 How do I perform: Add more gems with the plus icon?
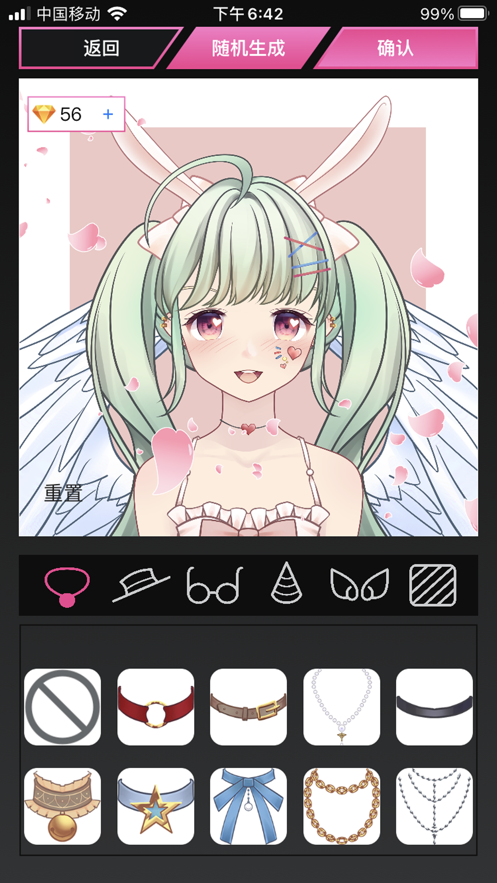(108, 114)
